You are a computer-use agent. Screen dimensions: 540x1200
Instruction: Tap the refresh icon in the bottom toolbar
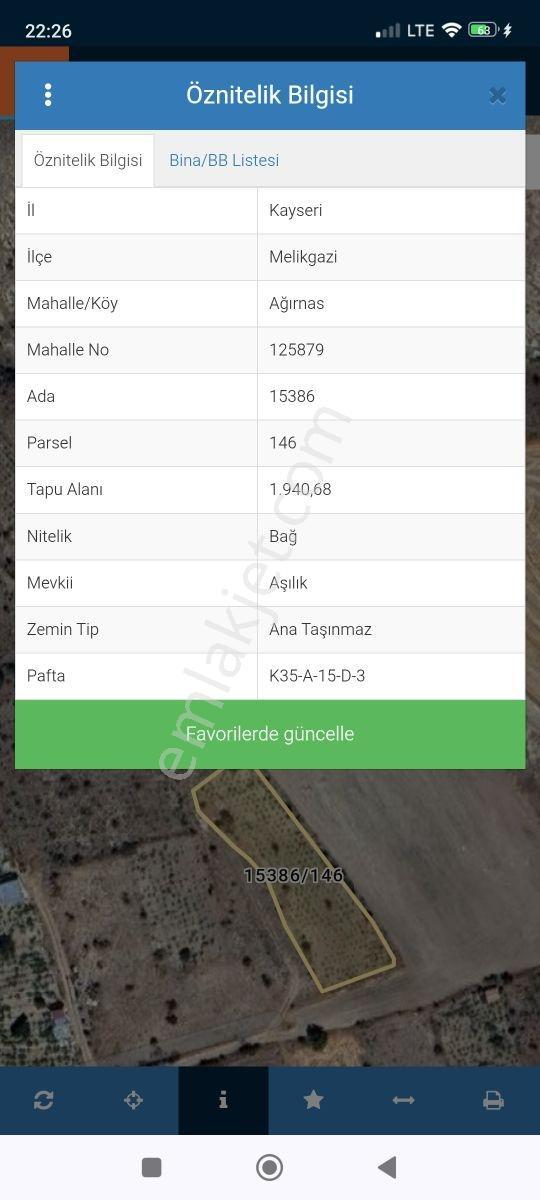pyautogui.click(x=44, y=1100)
